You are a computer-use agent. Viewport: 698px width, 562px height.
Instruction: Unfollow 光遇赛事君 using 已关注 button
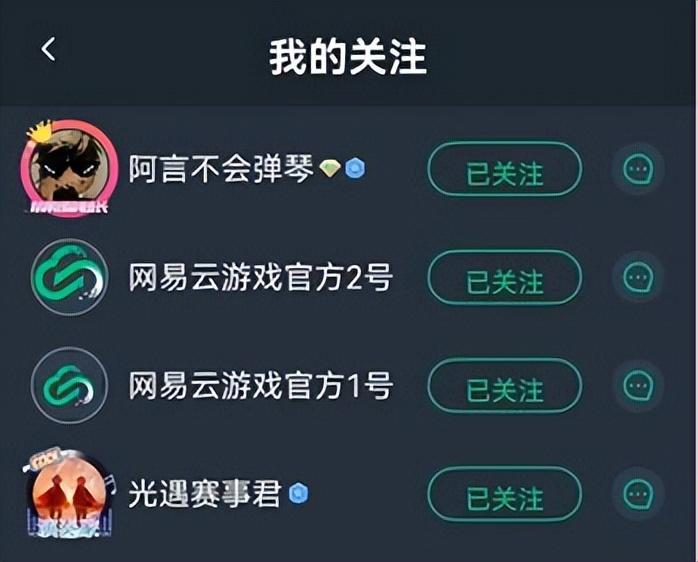[x=504, y=495]
